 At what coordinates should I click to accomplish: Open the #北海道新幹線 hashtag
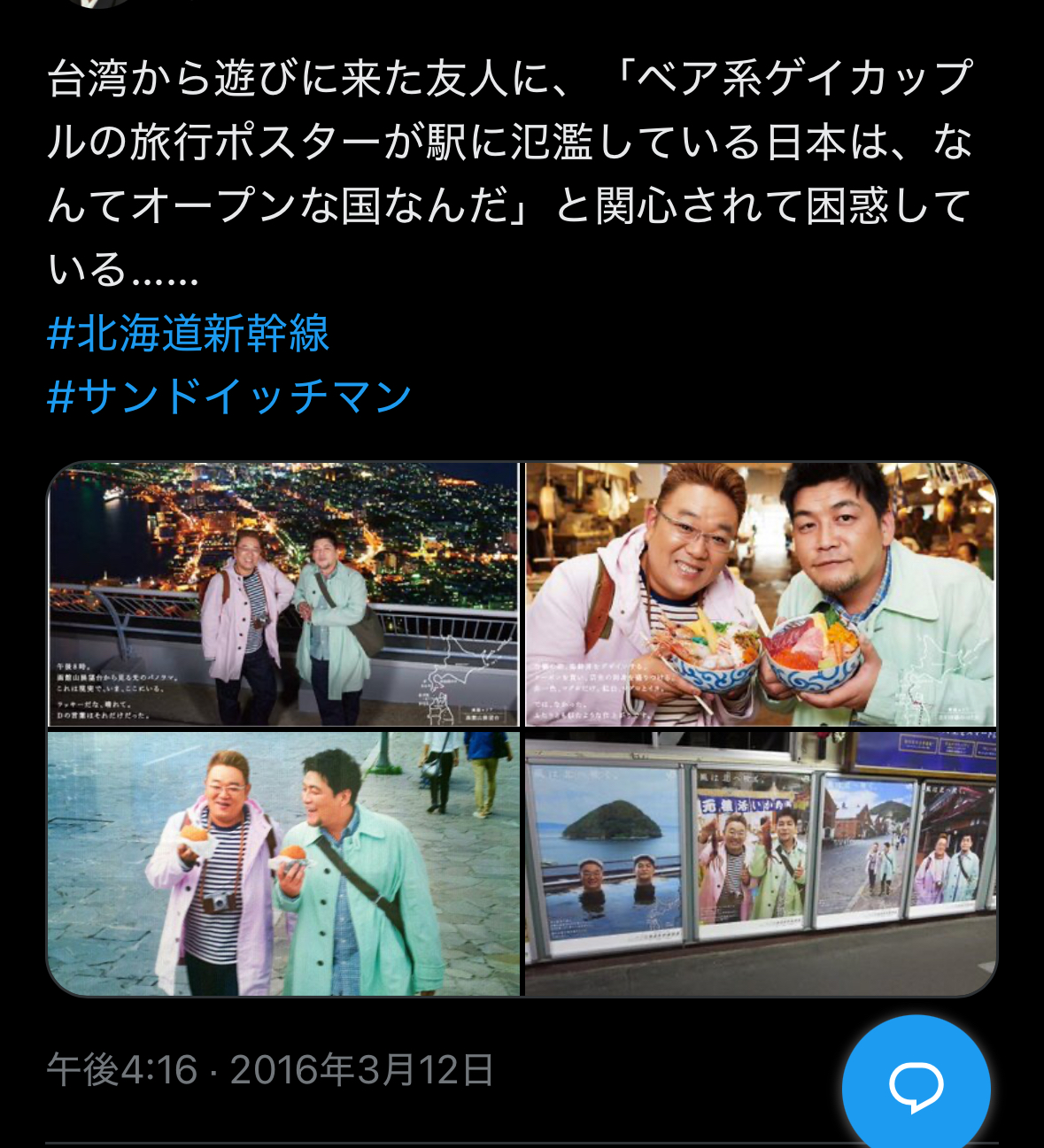(188, 334)
